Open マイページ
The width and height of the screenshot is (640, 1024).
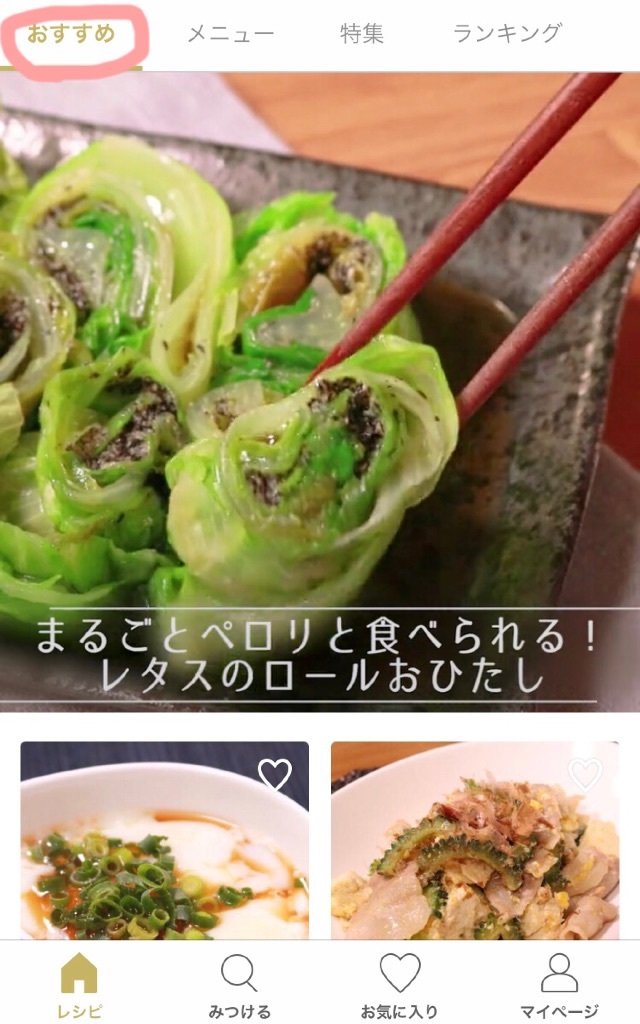[559, 985]
